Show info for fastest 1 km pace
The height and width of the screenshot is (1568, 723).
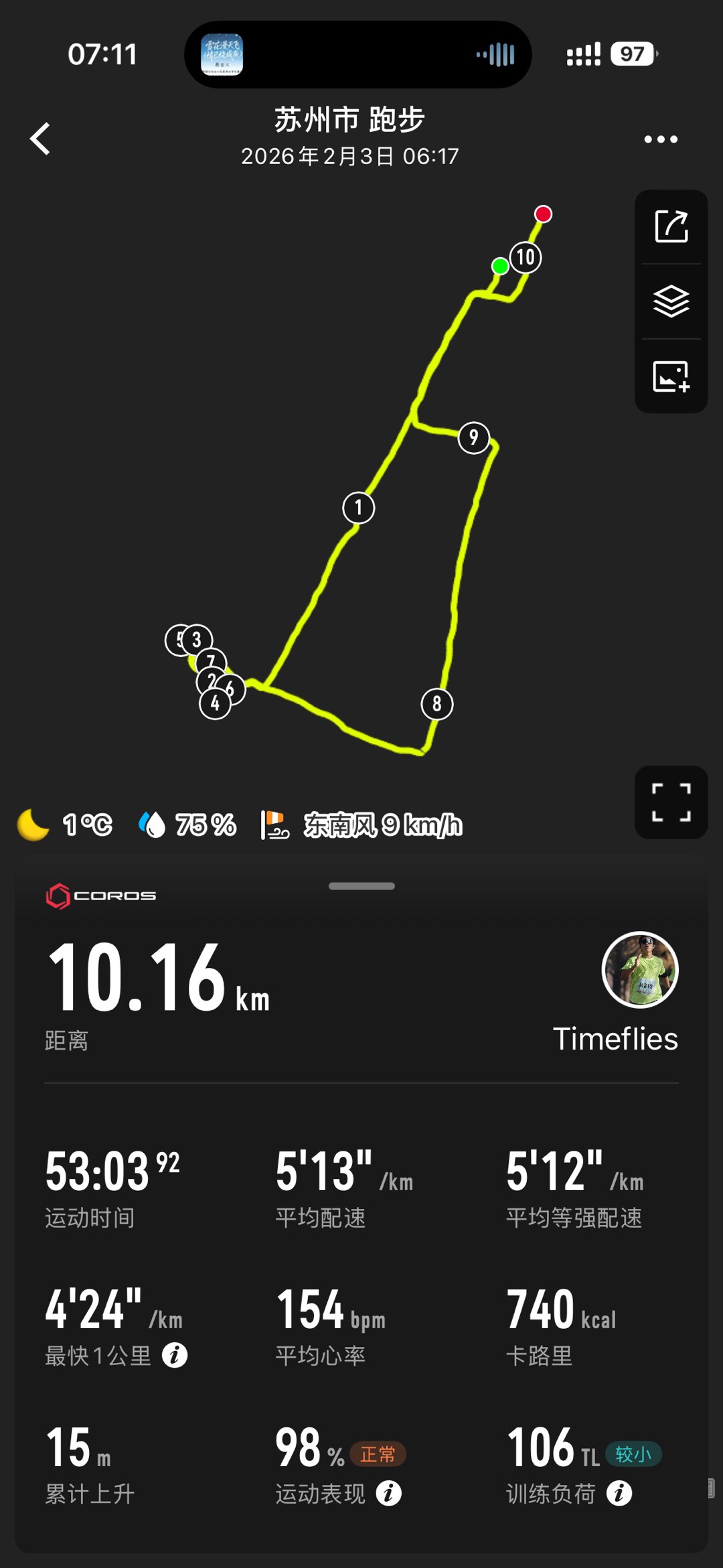pyautogui.click(x=175, y=1355)
